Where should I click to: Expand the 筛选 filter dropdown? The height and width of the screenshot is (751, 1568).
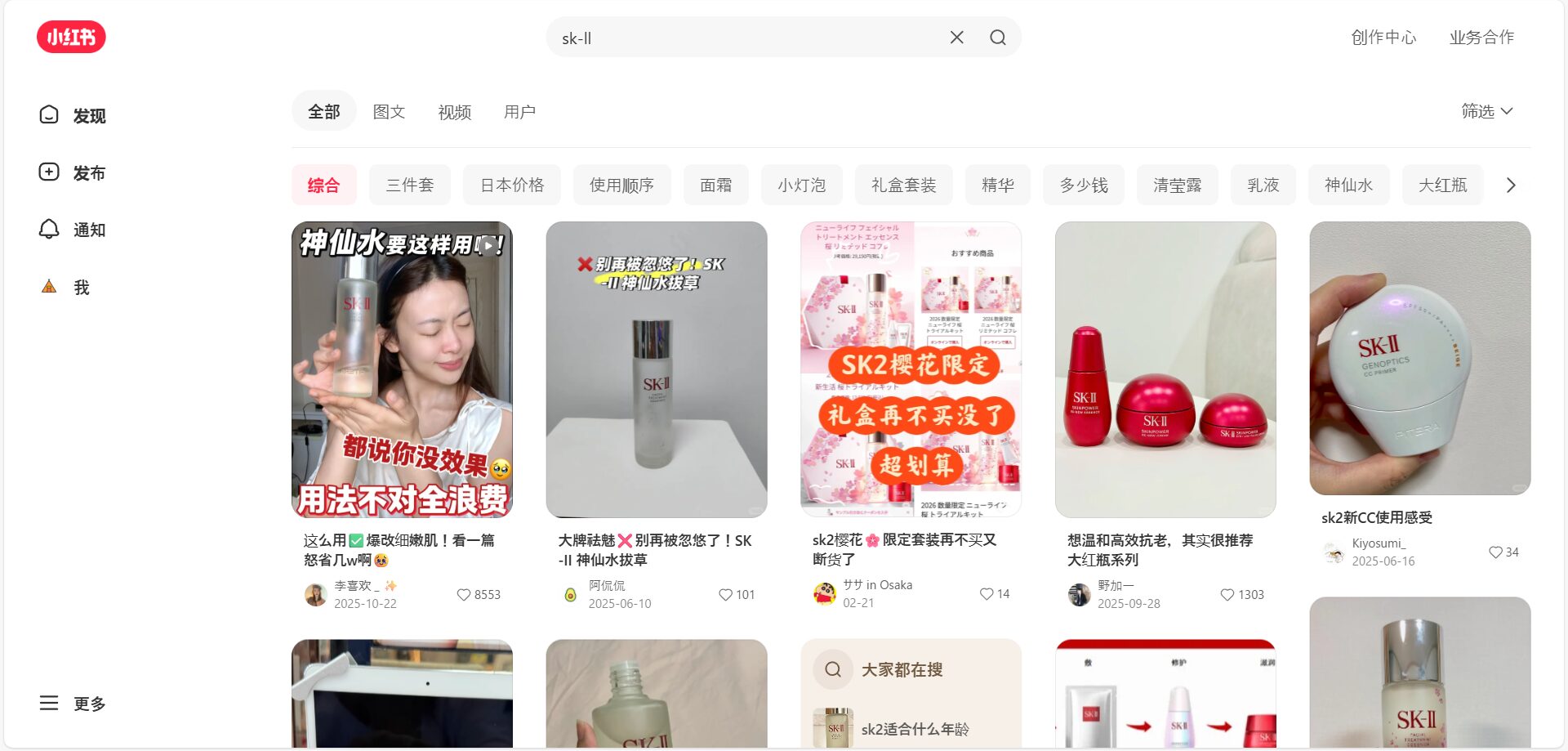click(x=1486, y=111)
